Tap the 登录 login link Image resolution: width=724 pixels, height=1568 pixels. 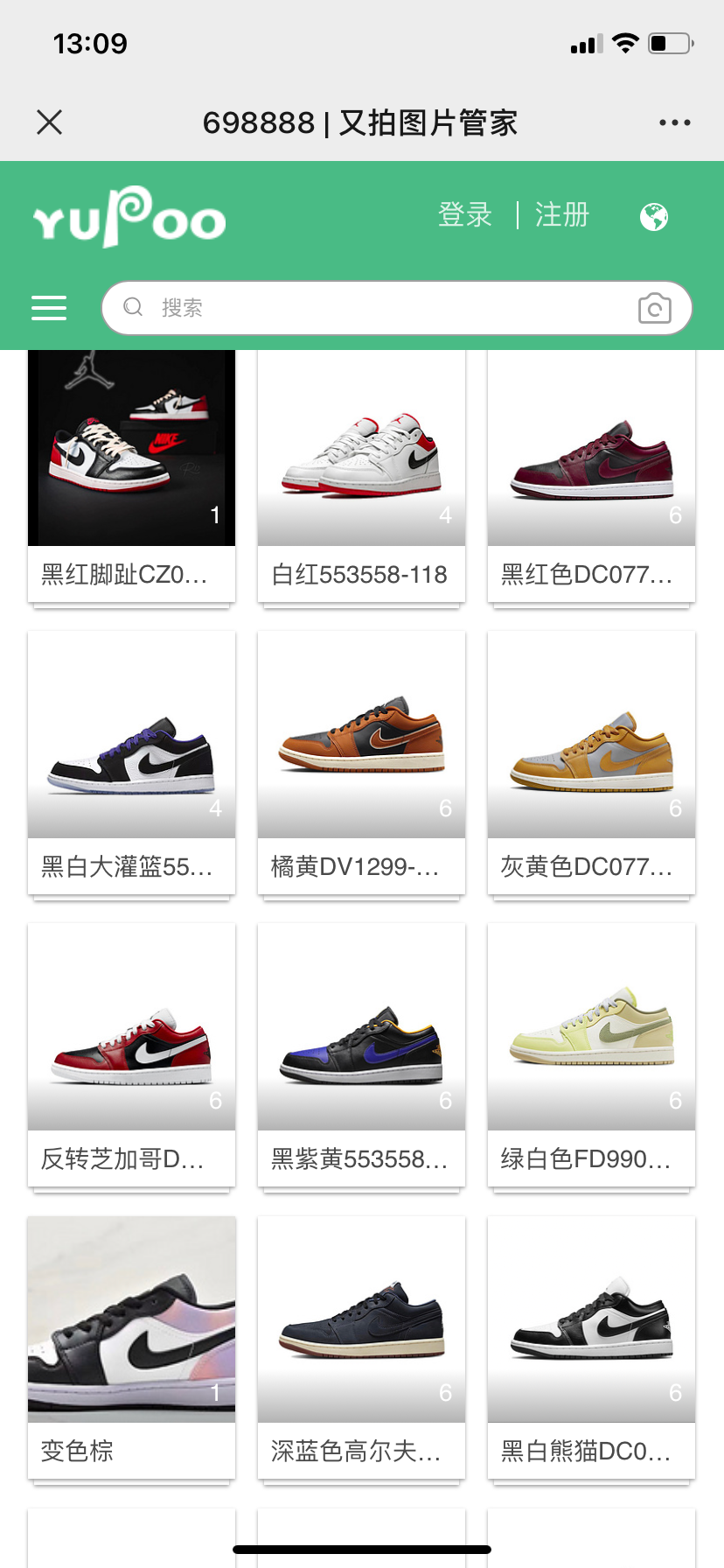pyautogui.click(x=465, y=215)
